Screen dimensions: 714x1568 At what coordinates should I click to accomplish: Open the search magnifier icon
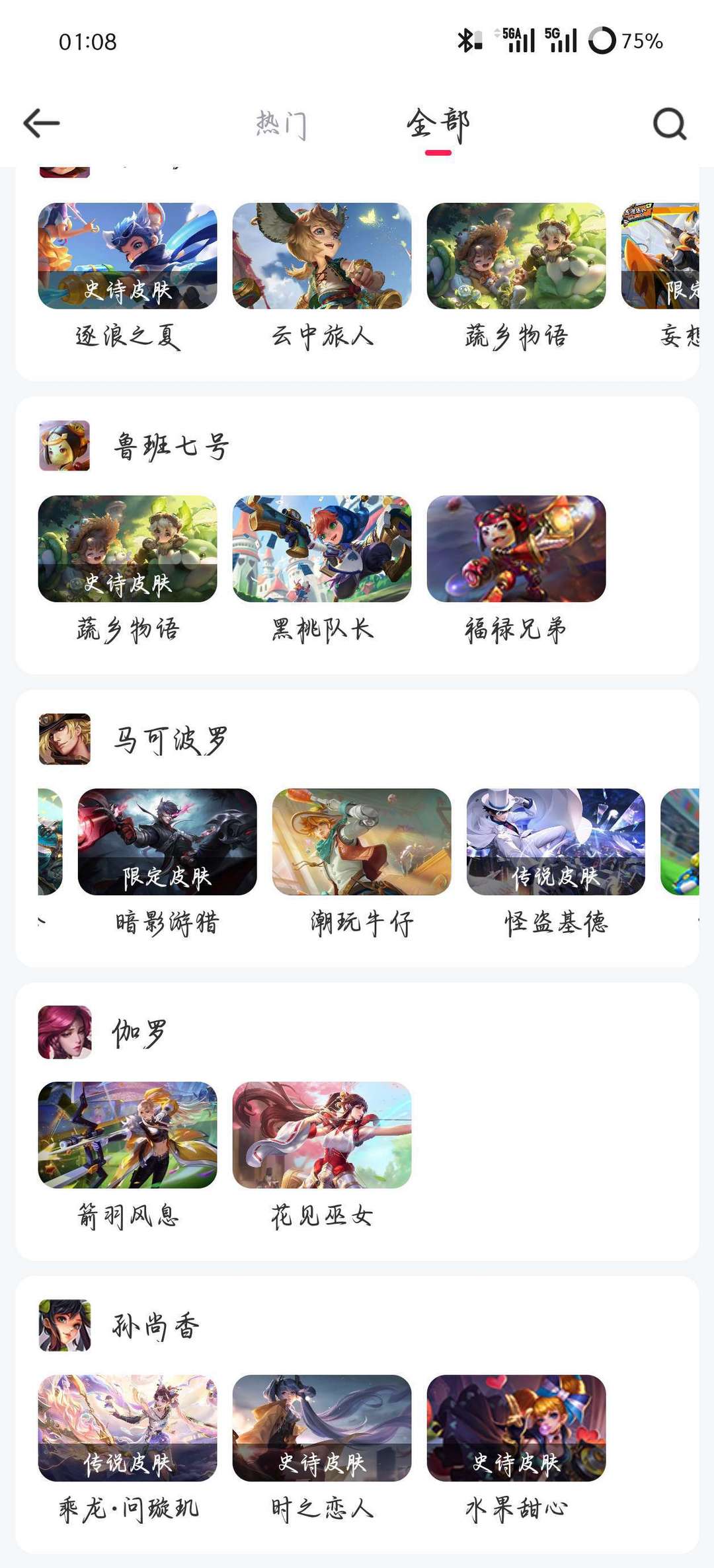point(670,124)
